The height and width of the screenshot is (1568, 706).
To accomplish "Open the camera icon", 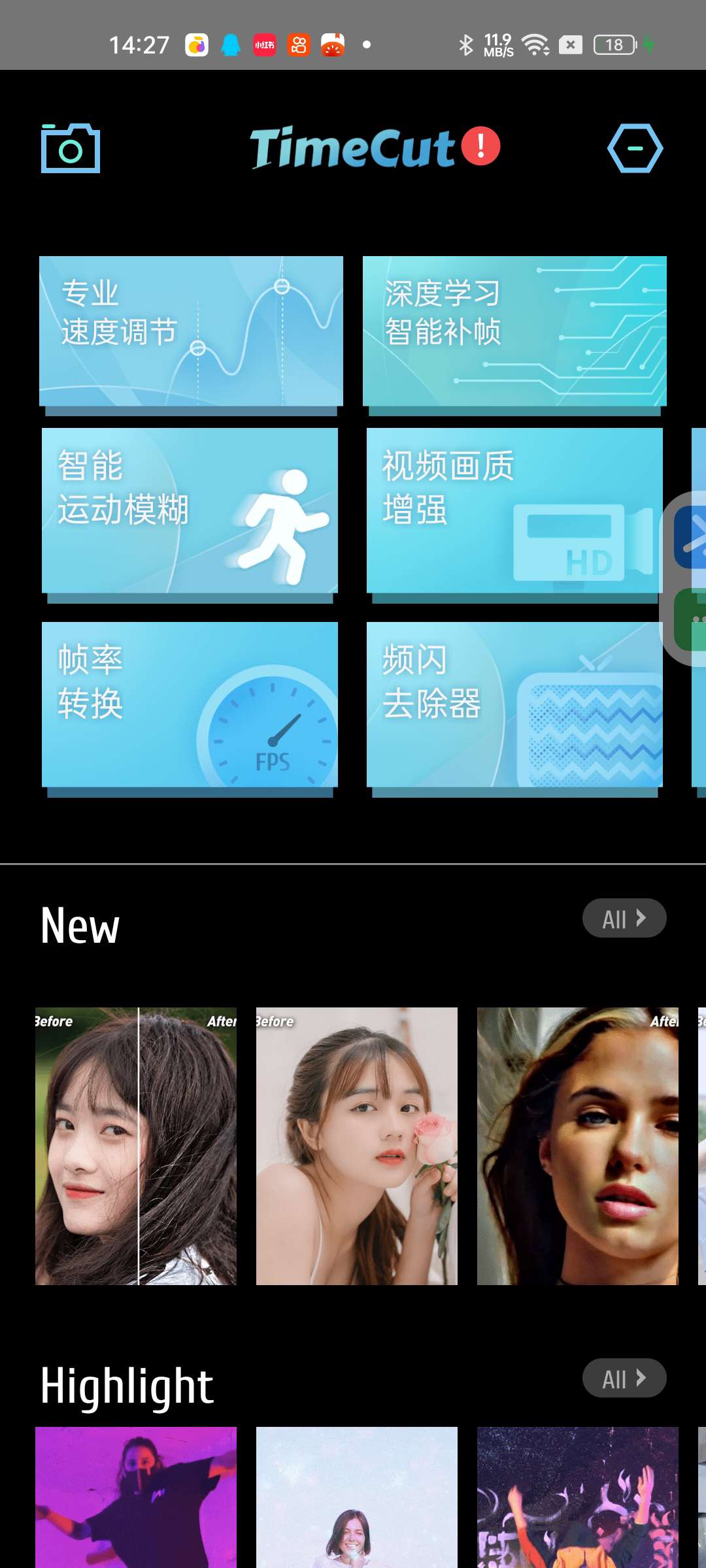I will [x=71, y=148].
